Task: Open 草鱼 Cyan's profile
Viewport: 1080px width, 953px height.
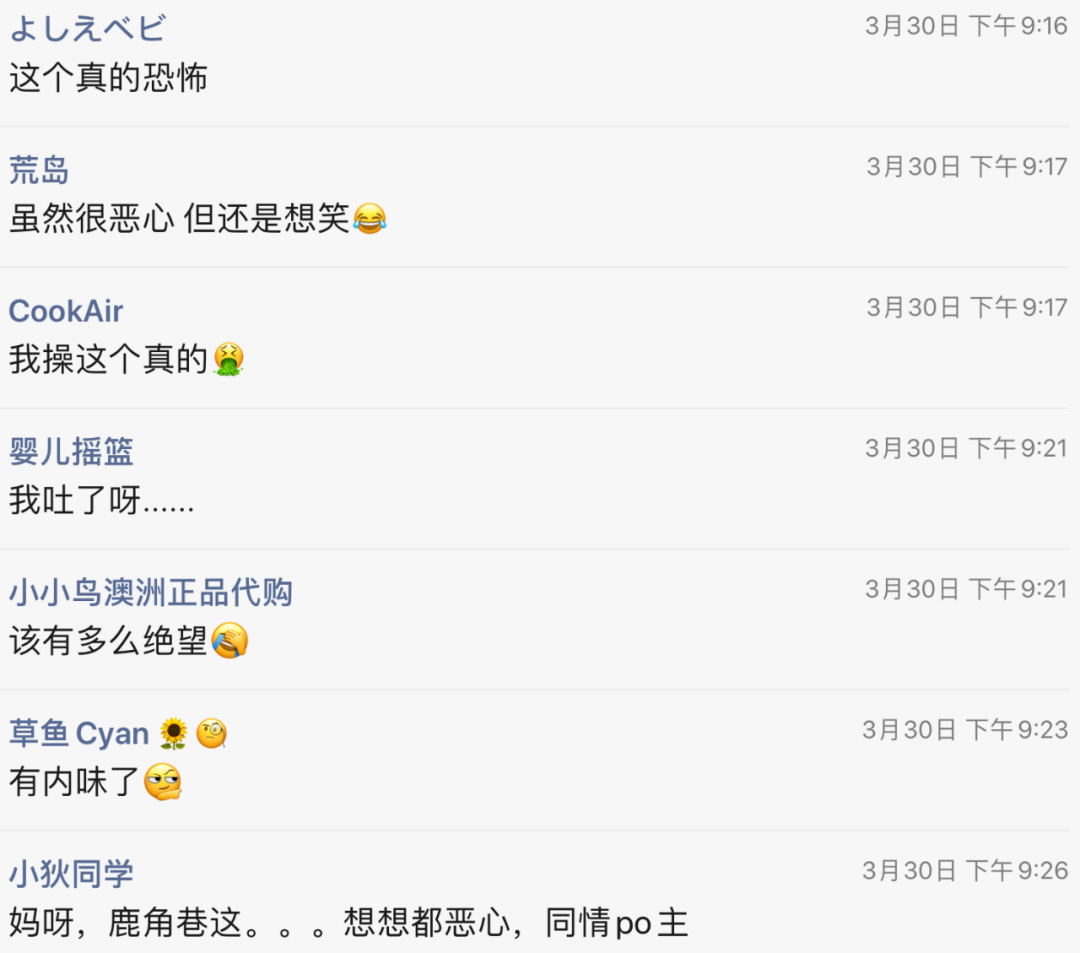Action: coord(80,734)
